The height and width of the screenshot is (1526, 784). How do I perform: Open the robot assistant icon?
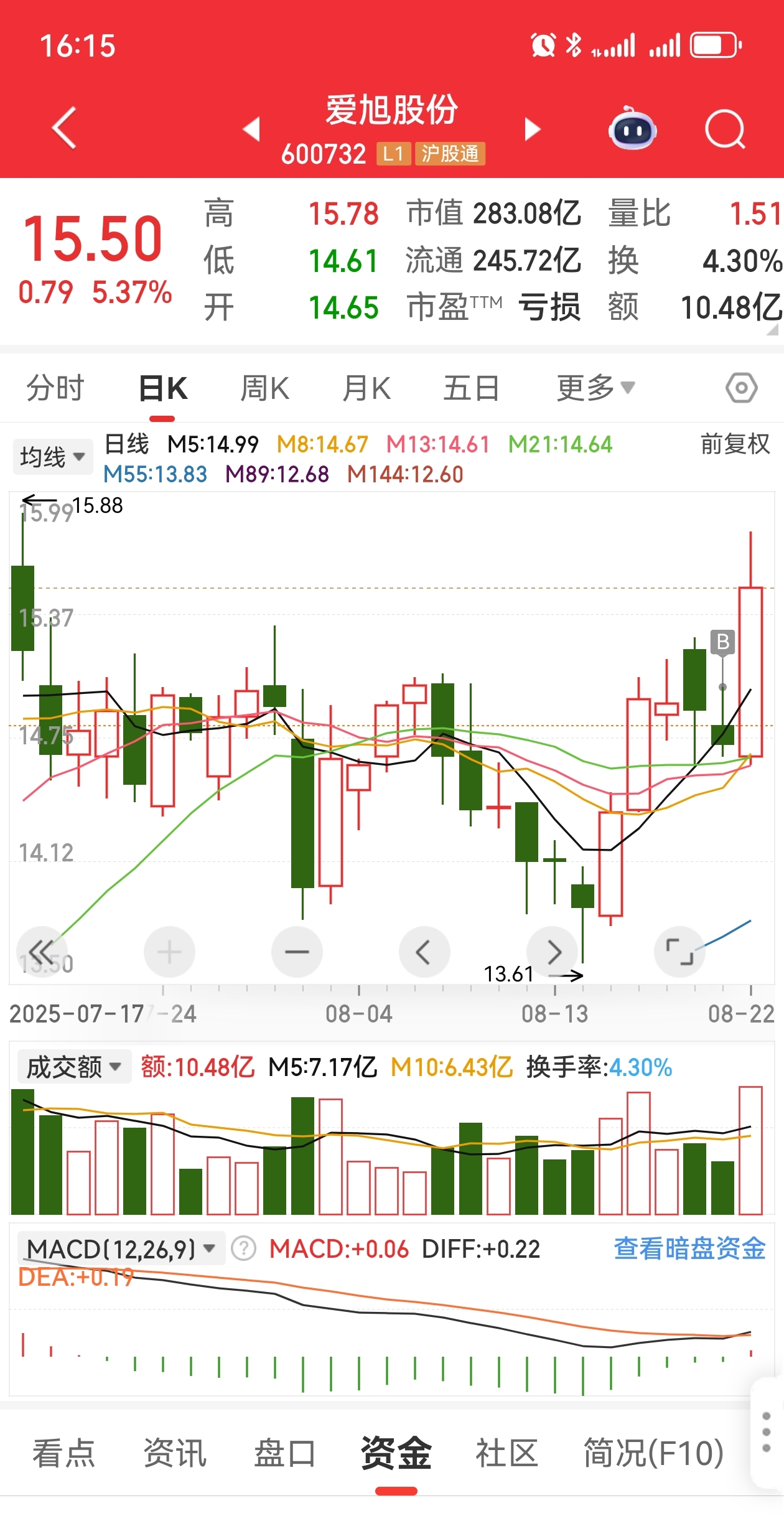pos(632,129)
